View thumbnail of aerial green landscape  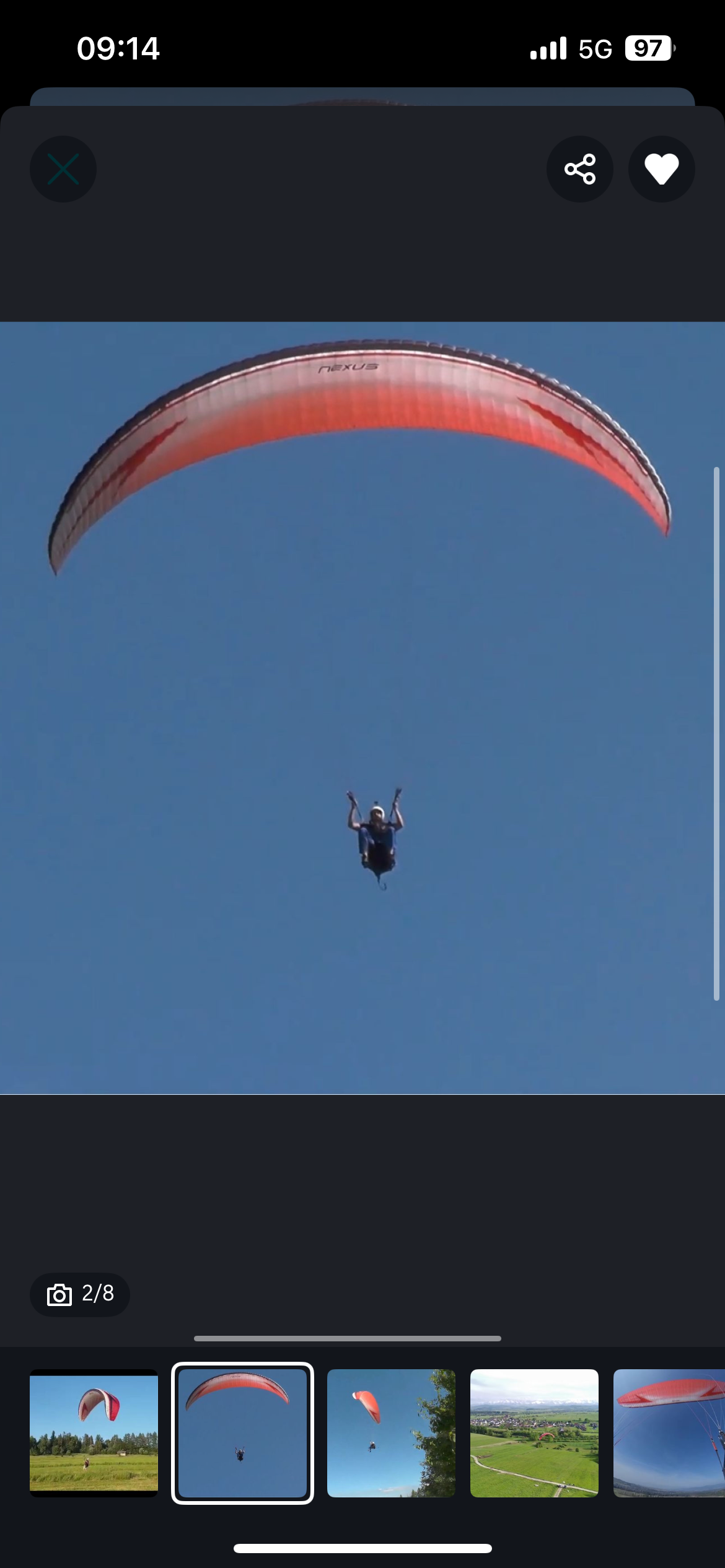pyautogui.click(x=534, y=1433)
